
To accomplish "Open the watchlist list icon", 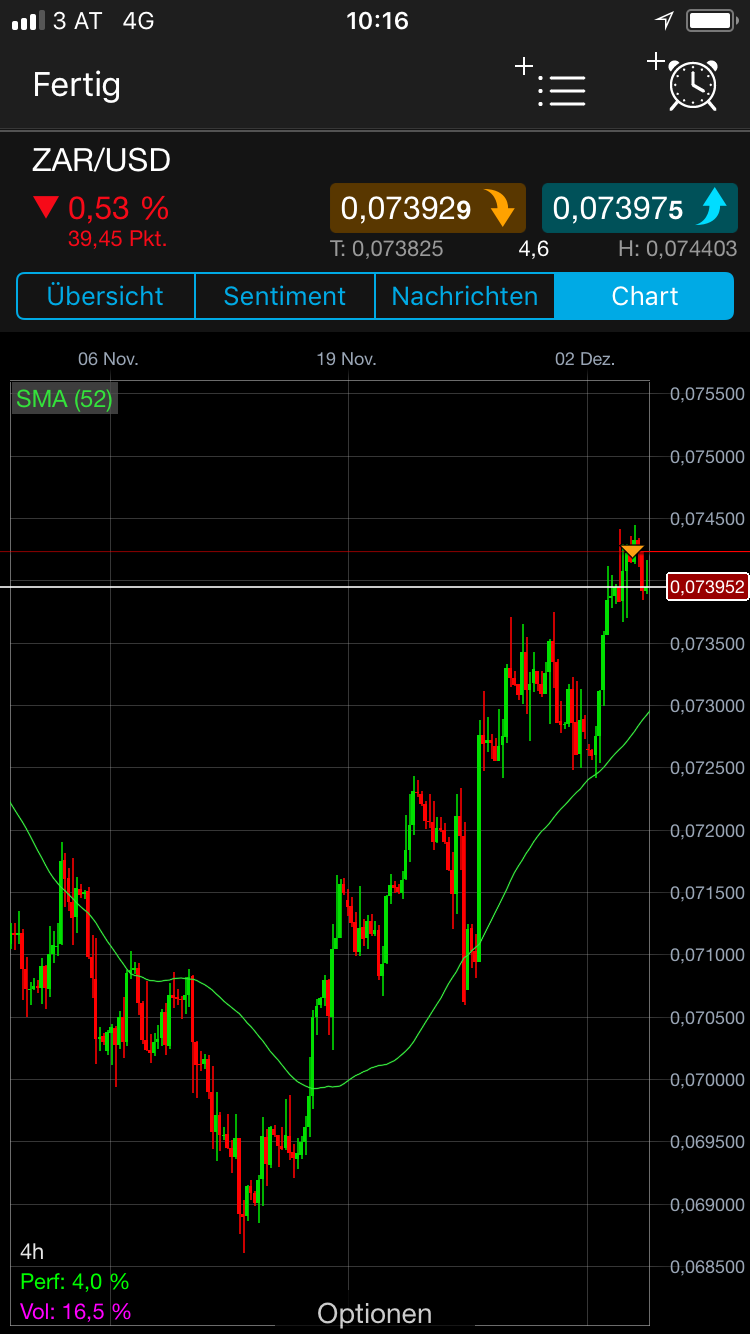I will tap(562, 91).
